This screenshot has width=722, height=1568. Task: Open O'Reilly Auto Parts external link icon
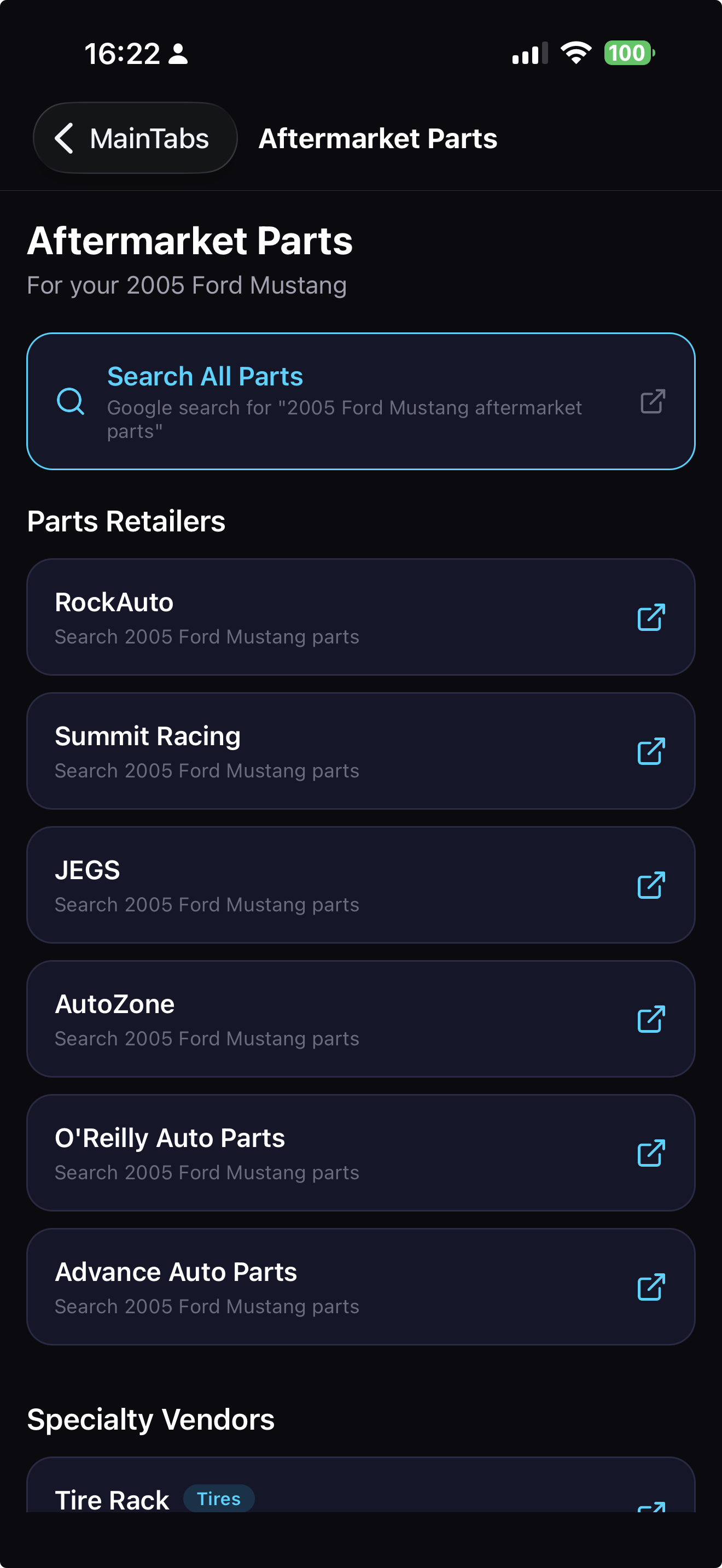652,1154
